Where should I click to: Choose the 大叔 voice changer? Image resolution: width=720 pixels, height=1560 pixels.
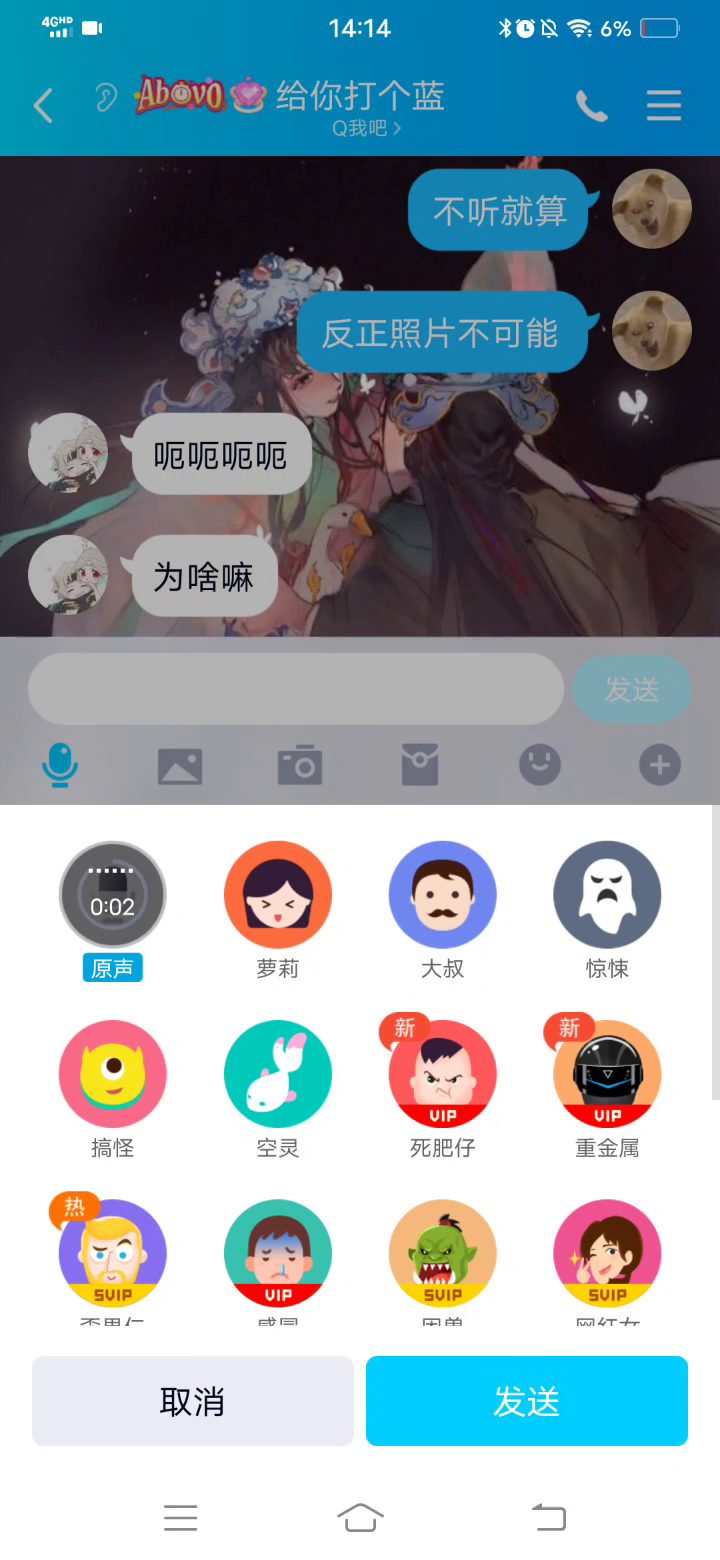coord(443,894)
